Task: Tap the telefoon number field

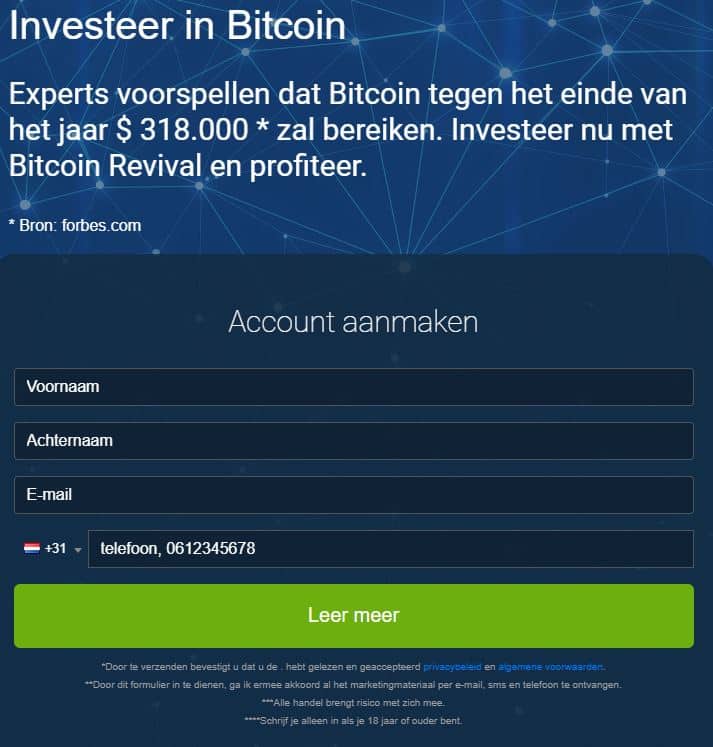Action: pos(390,549)
